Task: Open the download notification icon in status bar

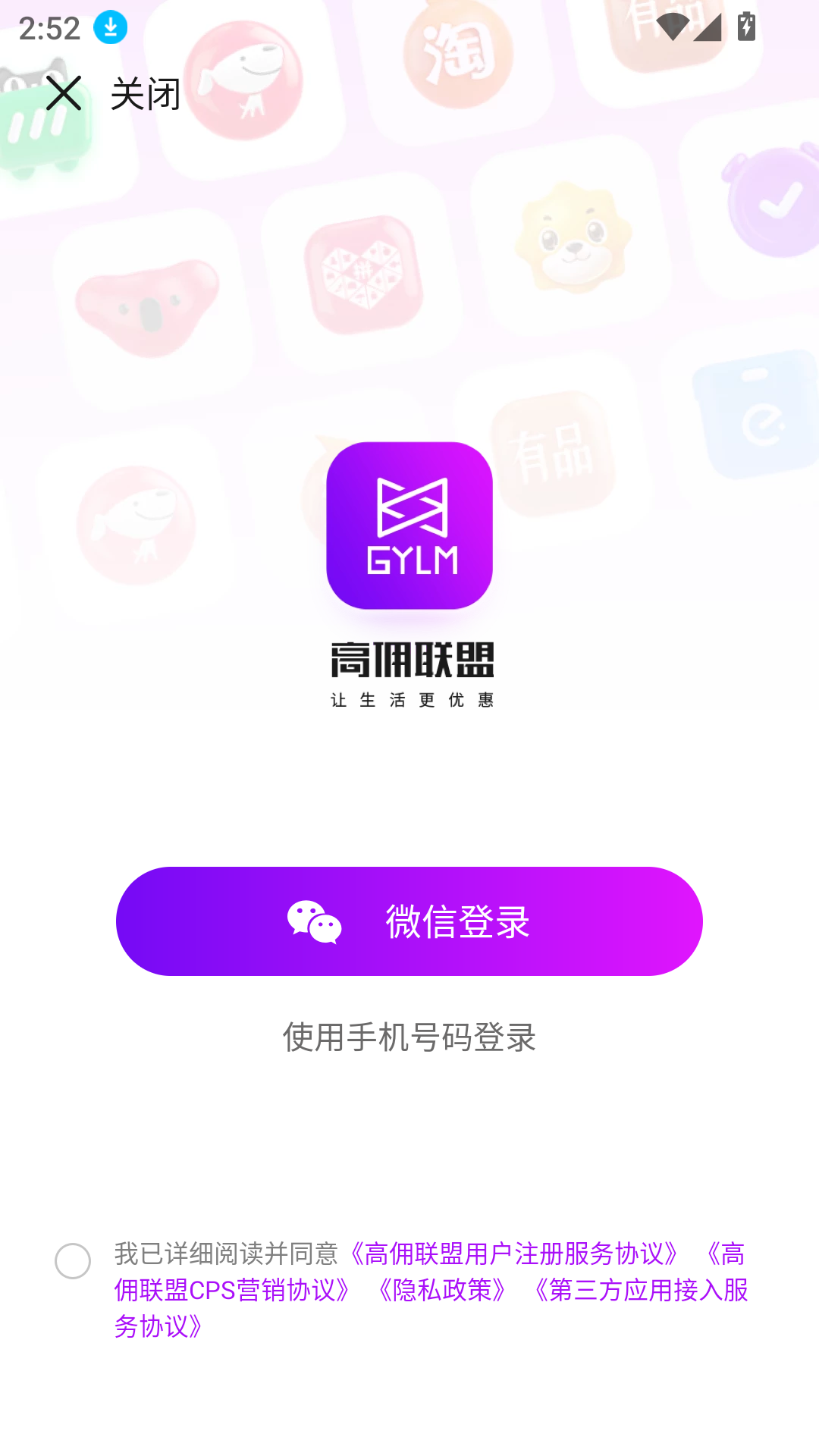Action: [108, 27]
